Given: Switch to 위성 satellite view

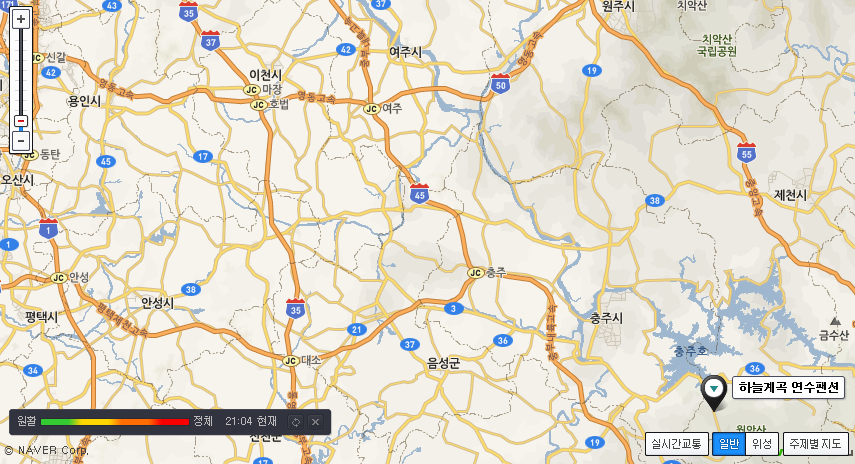Looking at the screenshot, I should tap(762, 444).
